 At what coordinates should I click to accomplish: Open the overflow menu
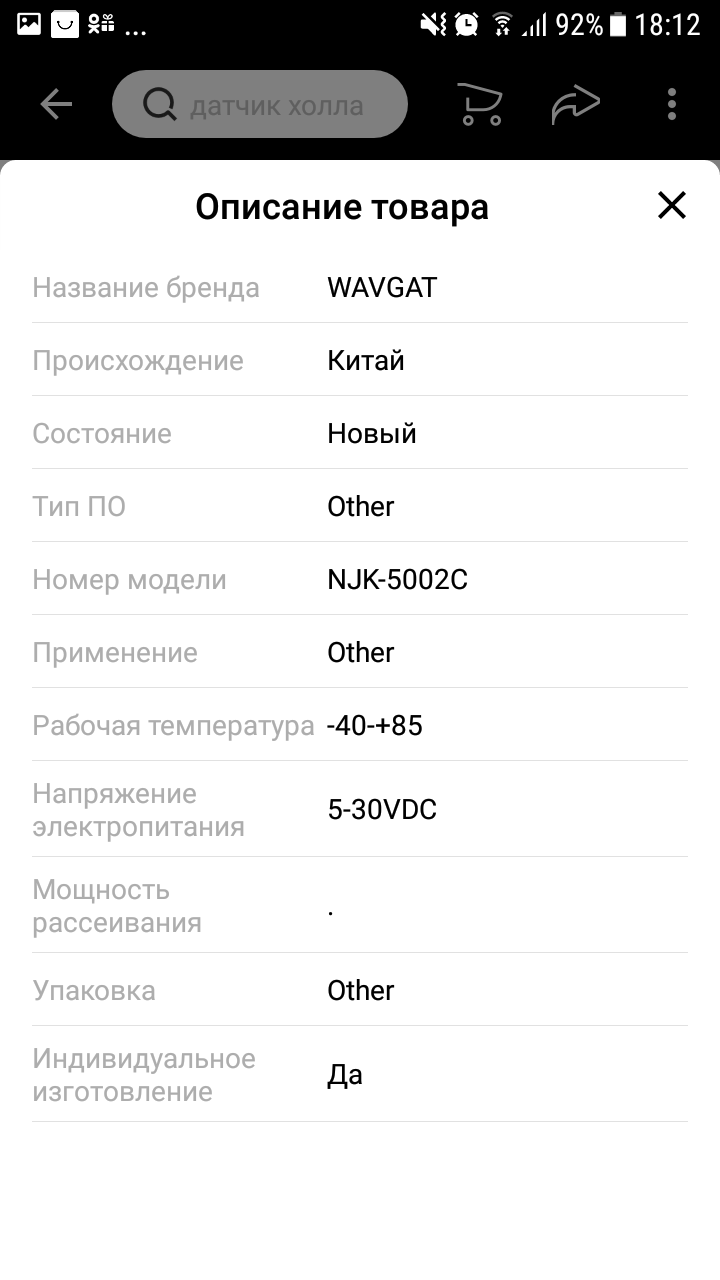pyautogui.click(x=671, y=104)
